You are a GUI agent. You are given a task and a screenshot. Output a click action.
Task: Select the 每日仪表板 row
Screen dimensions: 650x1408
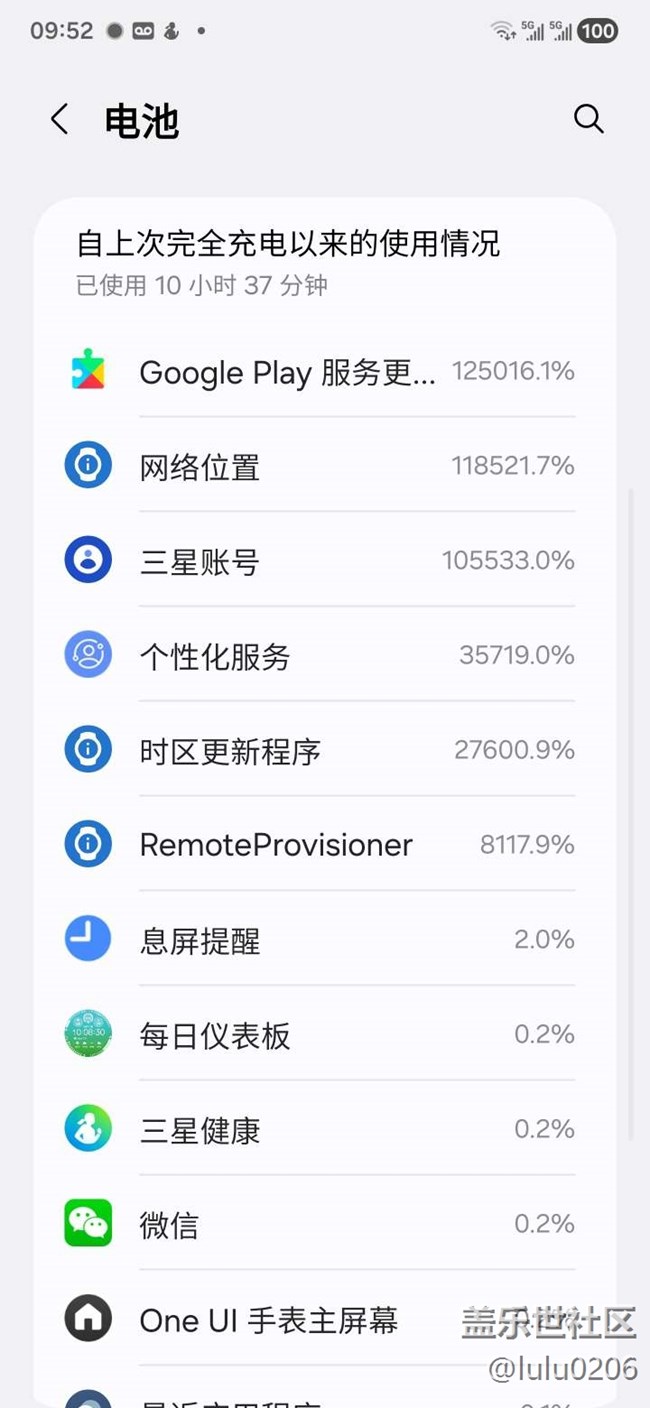(325, 1035)
